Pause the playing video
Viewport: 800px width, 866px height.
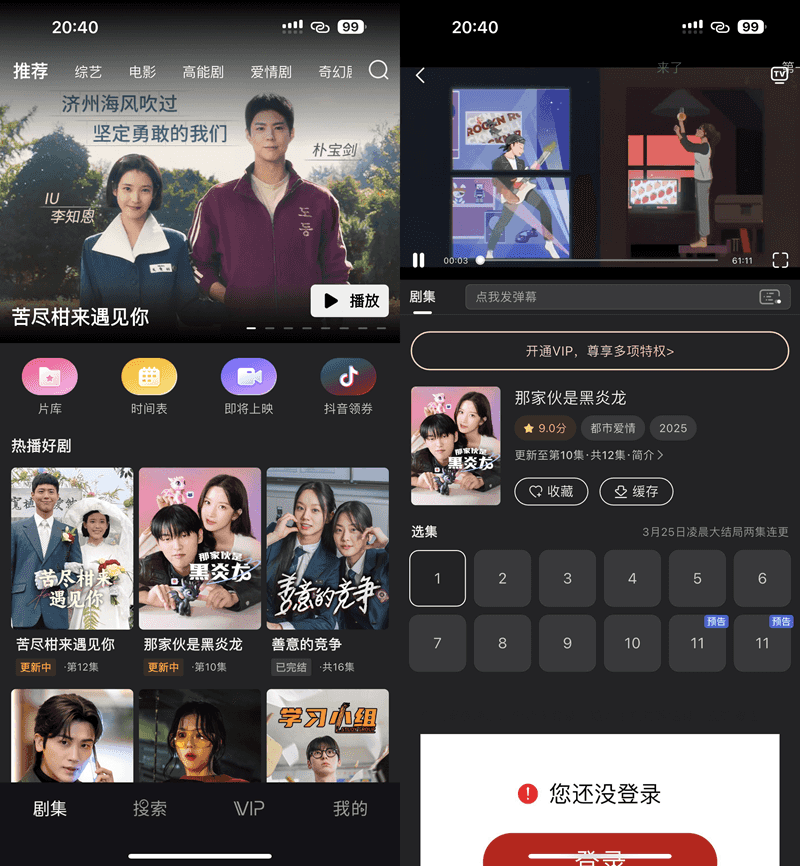(419, 260)
